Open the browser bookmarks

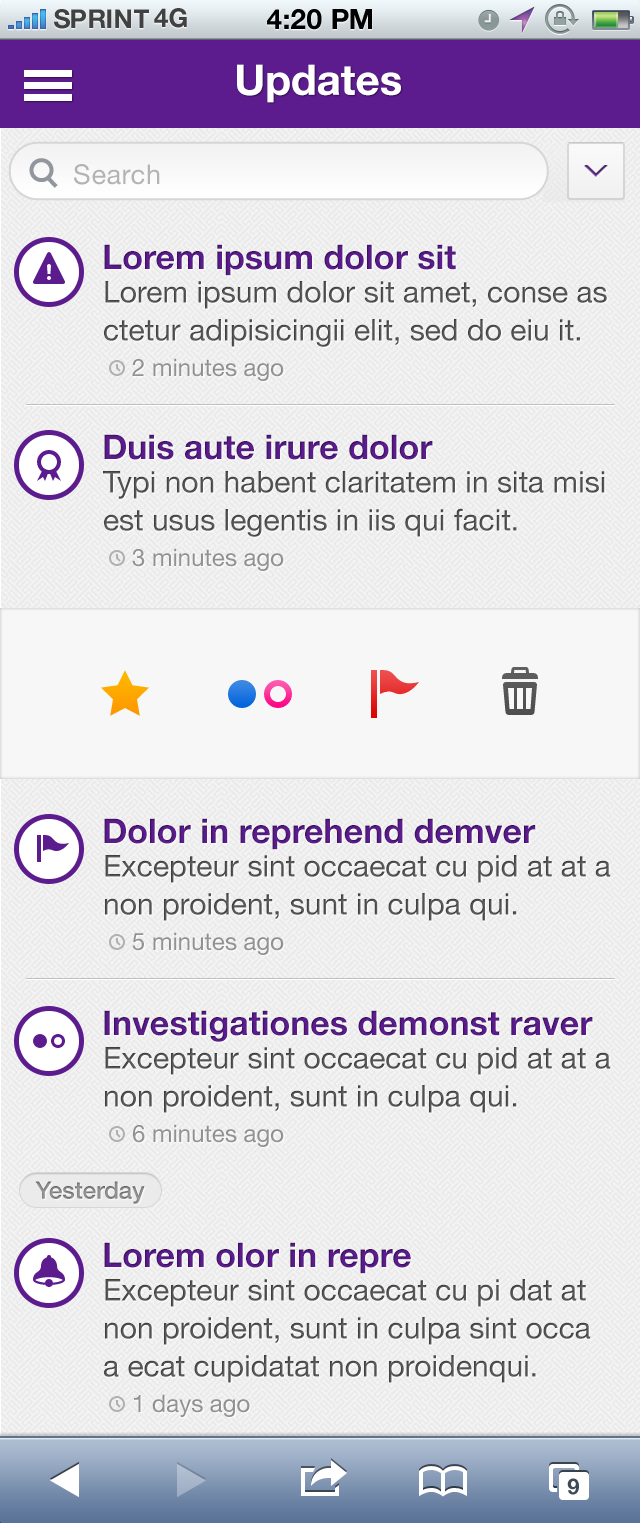(443, 1480)
